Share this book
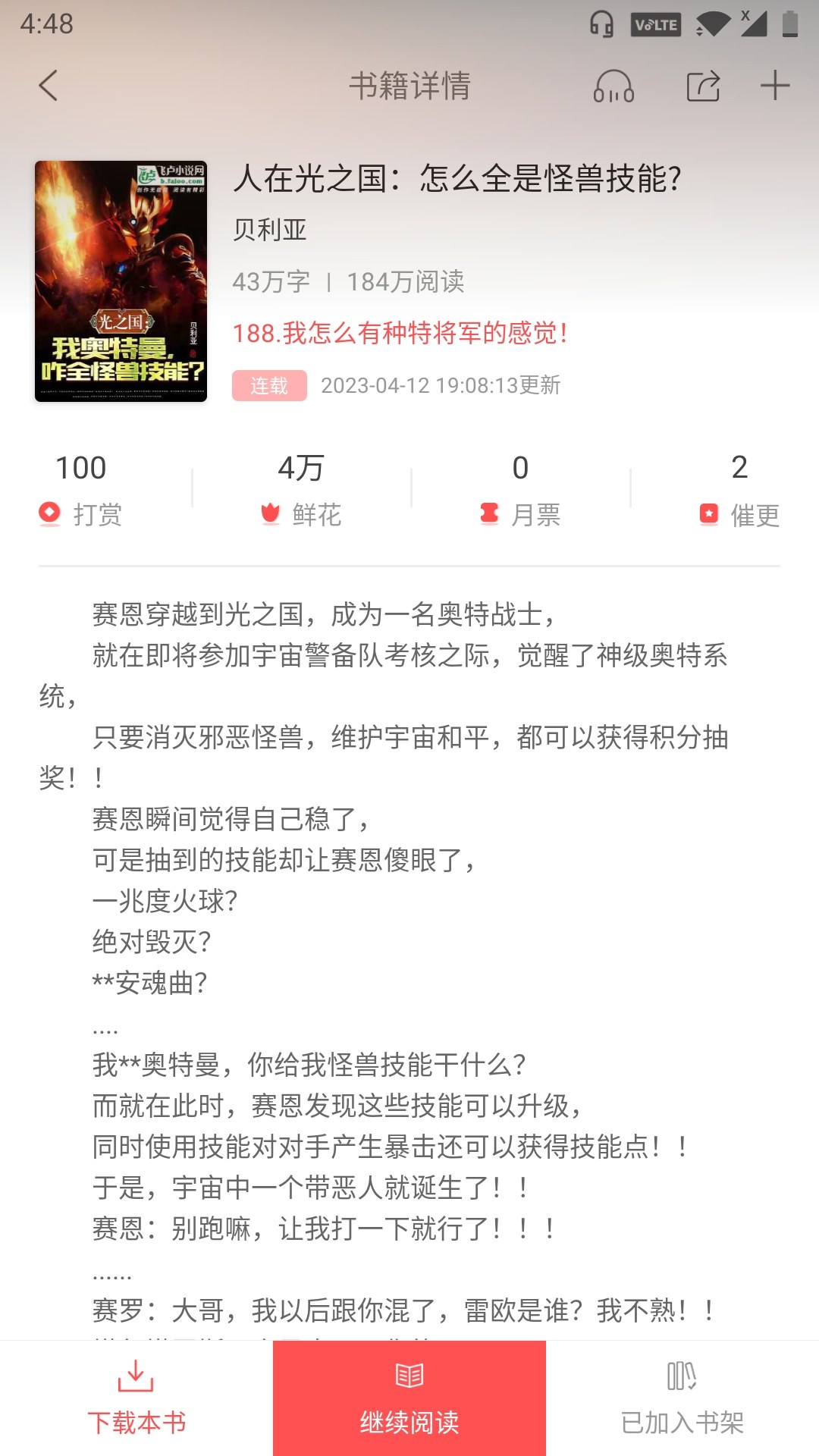 703,86
